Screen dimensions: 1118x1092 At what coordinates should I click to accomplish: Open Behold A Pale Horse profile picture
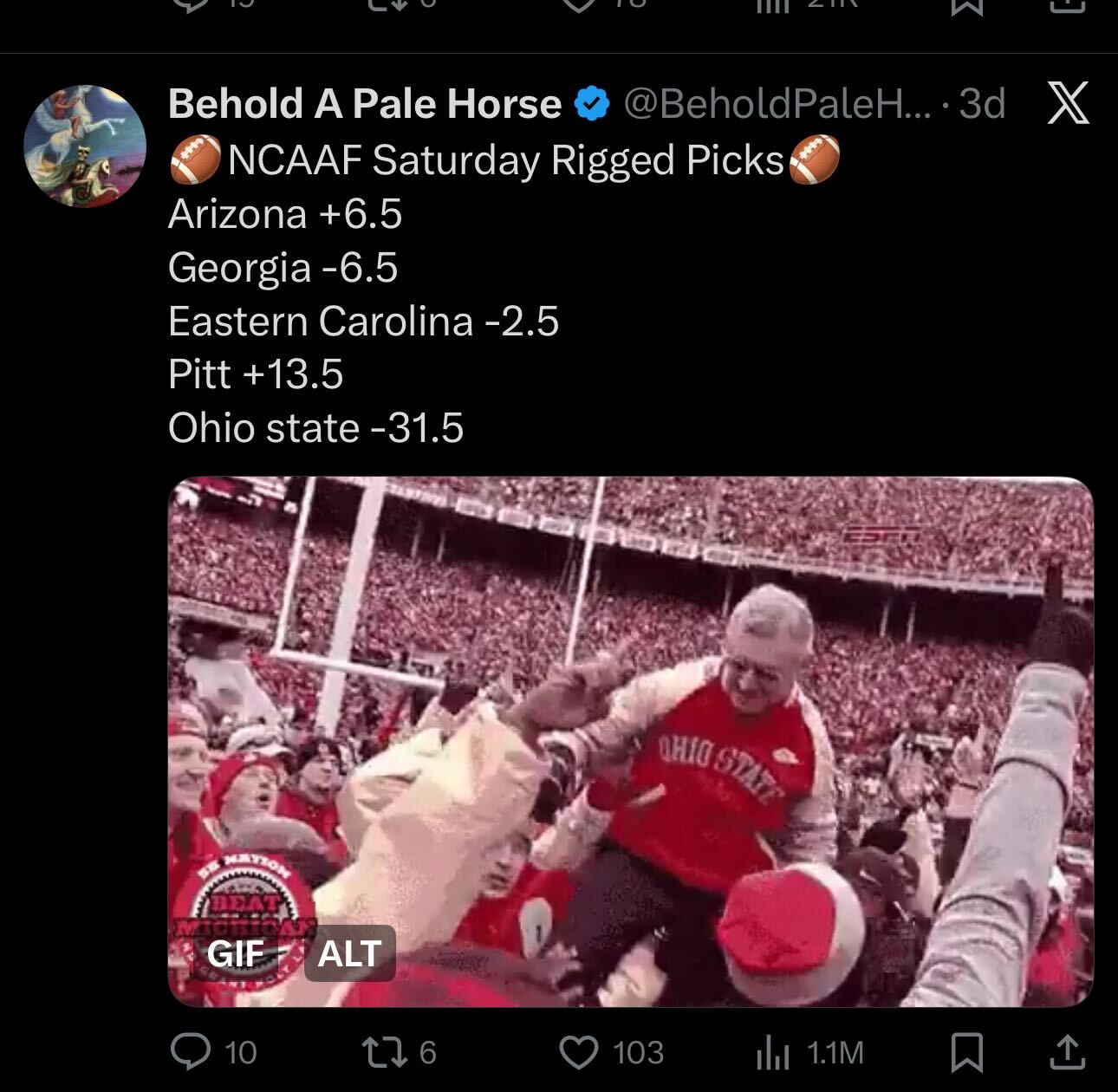point(84,146)
